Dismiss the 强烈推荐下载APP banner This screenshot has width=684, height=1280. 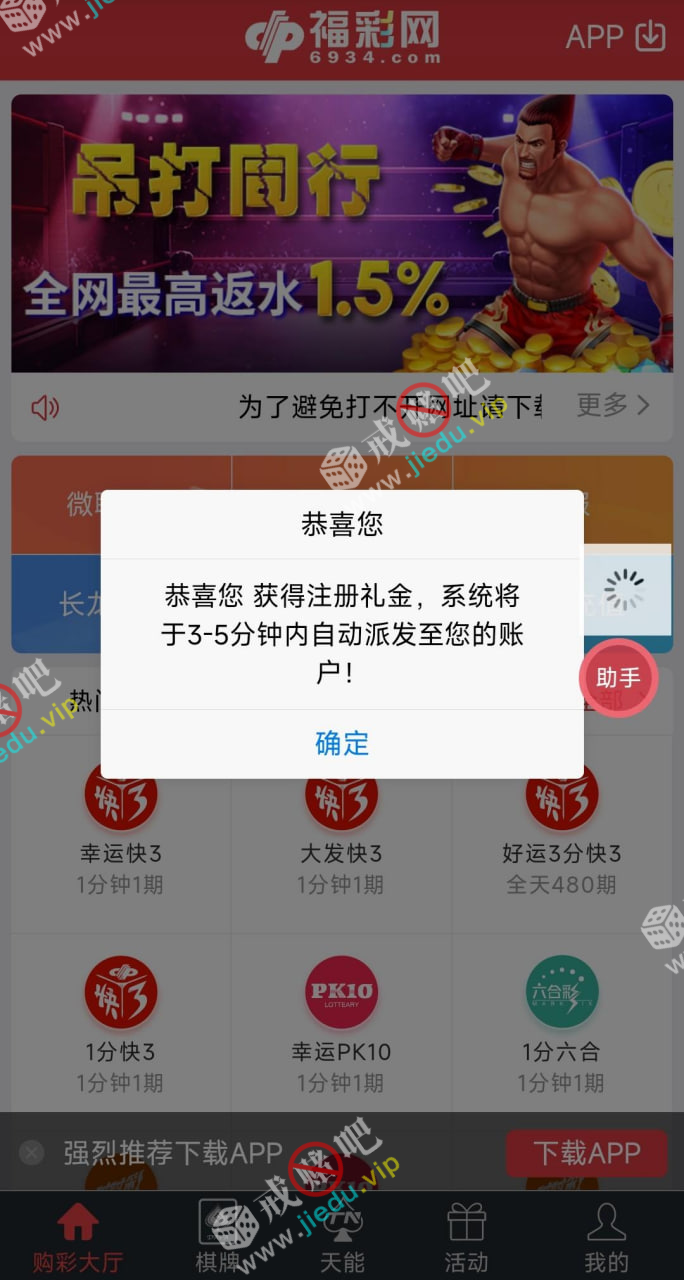pyautogui.click(x=32, y=1153)
